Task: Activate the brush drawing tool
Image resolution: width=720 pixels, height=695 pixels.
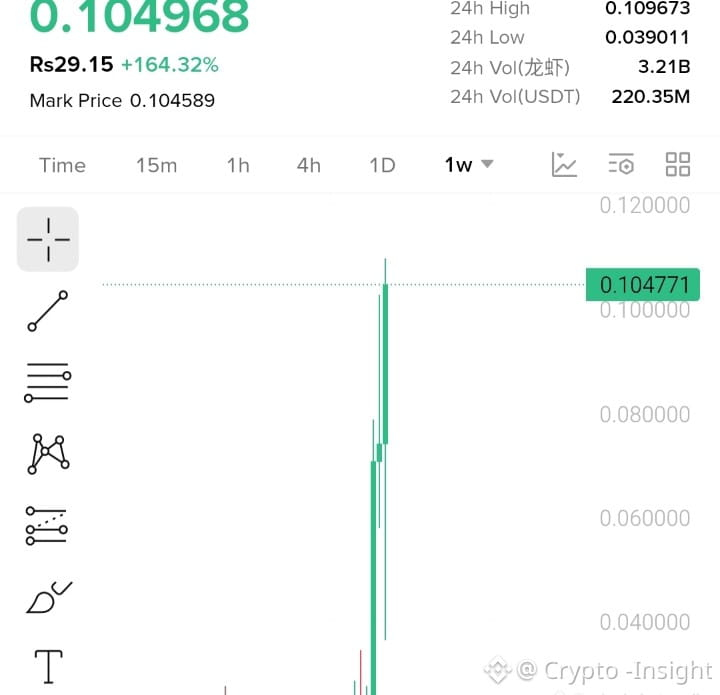Action: pyautogui.click(x=49, y=597)
